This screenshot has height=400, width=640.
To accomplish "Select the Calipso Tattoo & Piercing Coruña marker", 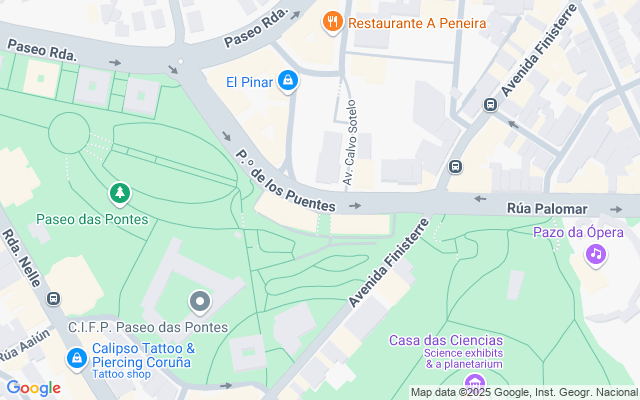I will point(76,357).
